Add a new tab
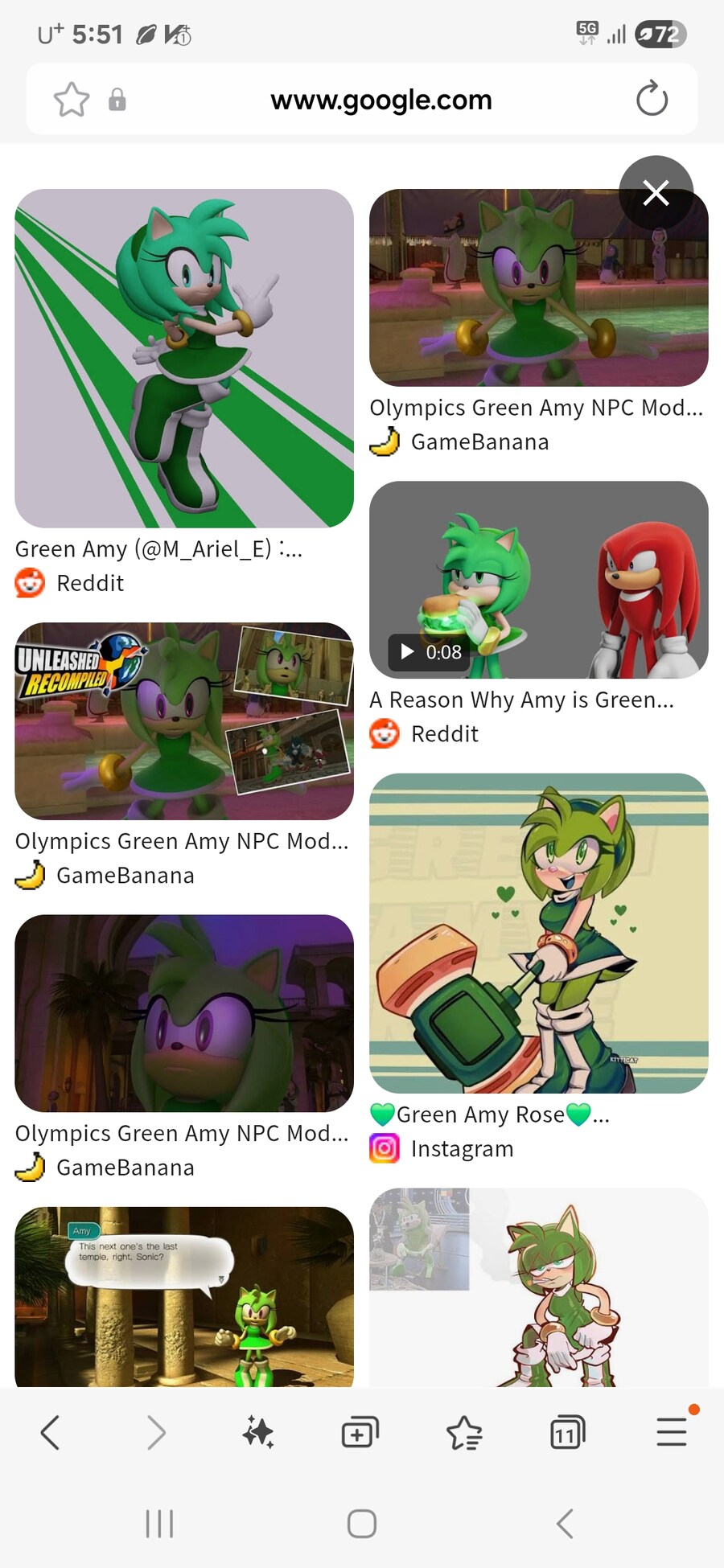724x1568 pixels. pyautogui.click(x=360, y=1433)
